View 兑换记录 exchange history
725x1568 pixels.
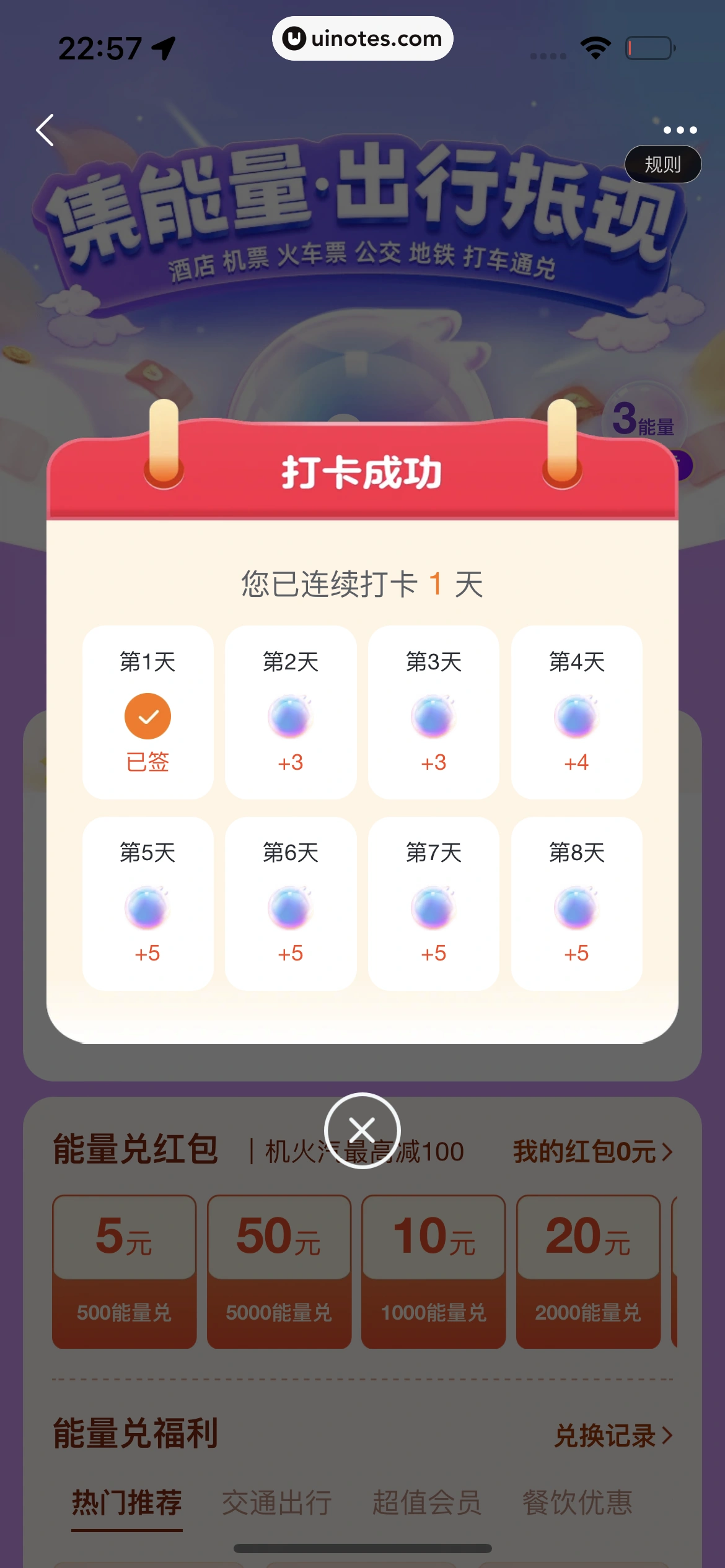pos(612,1435)
